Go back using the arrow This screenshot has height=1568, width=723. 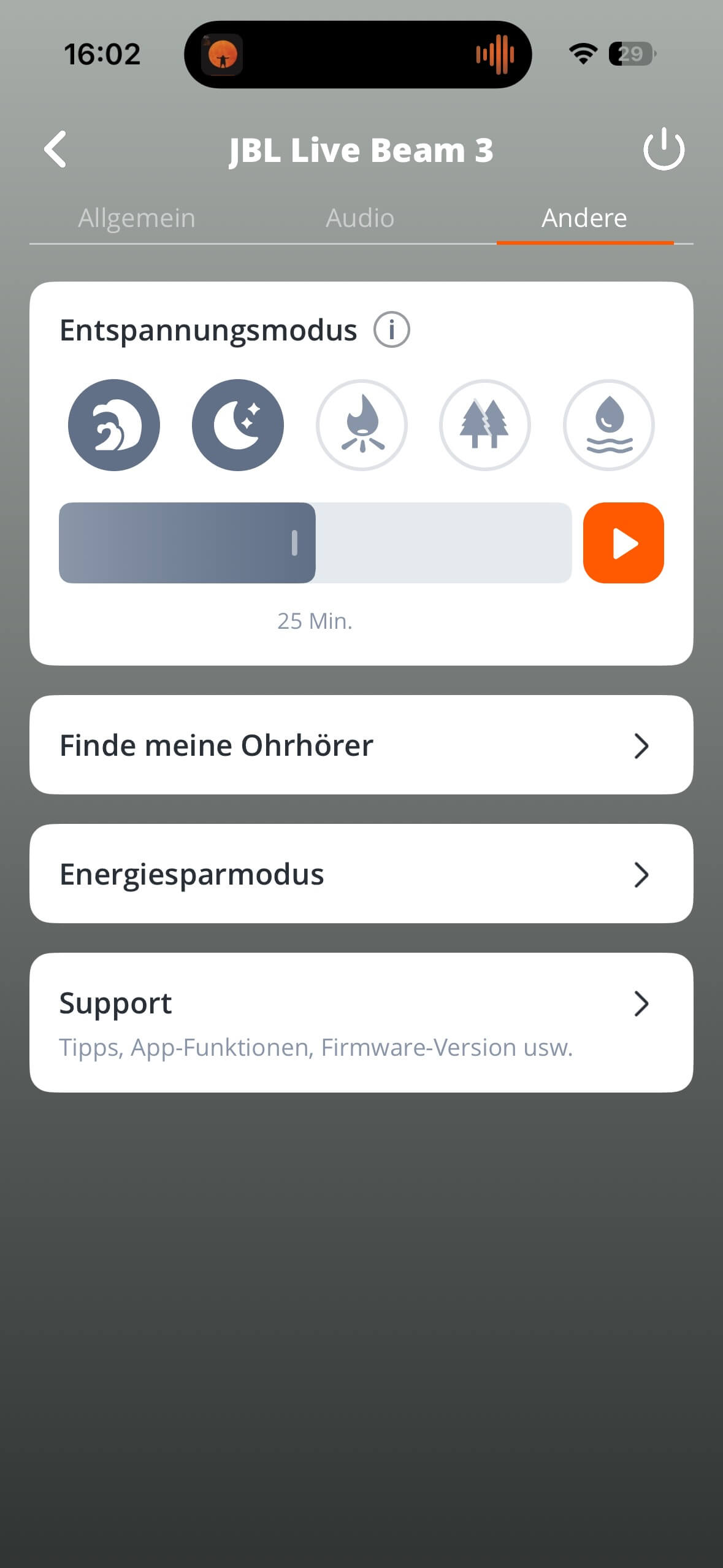55,149
